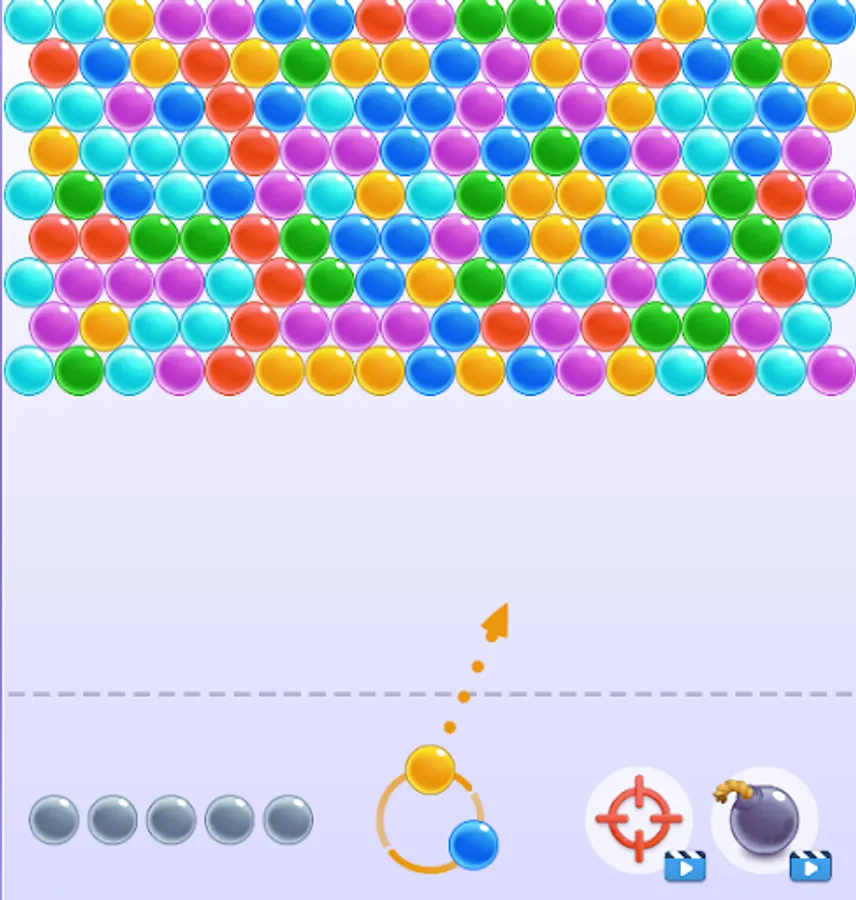
Task: Activate the bomb power-up
Action: pyautogui.click(x=765, y=817)
